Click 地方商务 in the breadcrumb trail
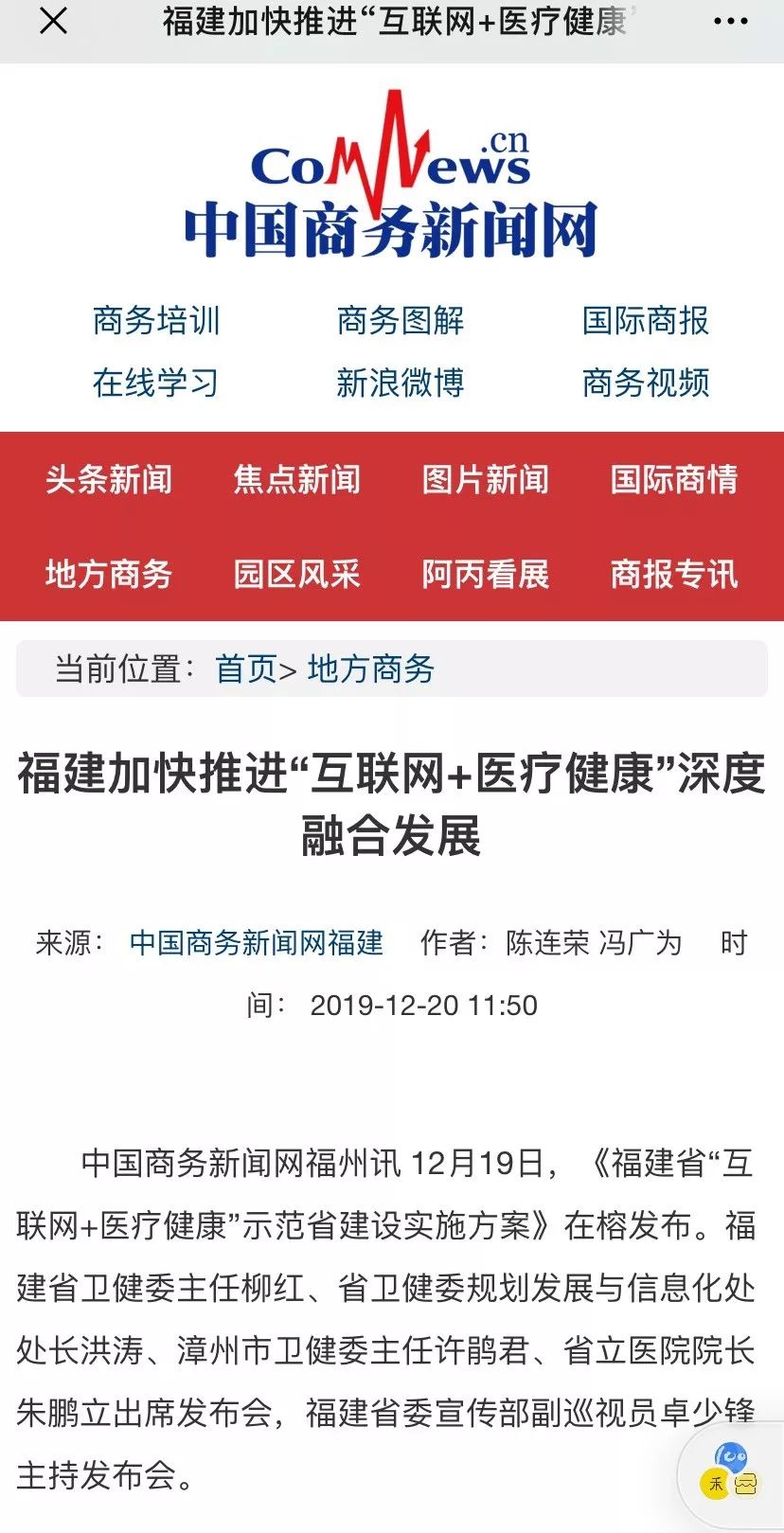The height and width of the screenshot is (1533, 784). pos(372,669)
